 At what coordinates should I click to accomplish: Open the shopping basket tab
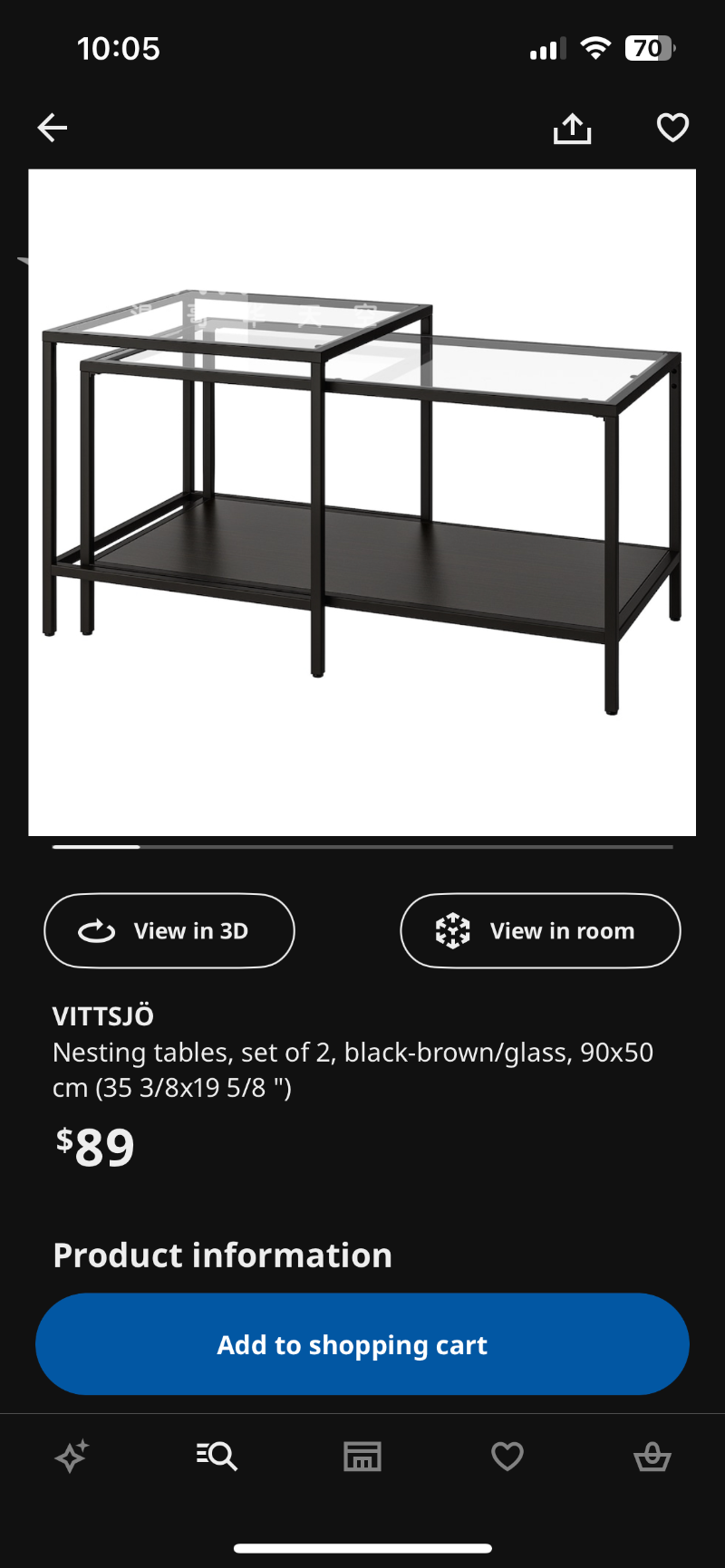[652, 1457]
